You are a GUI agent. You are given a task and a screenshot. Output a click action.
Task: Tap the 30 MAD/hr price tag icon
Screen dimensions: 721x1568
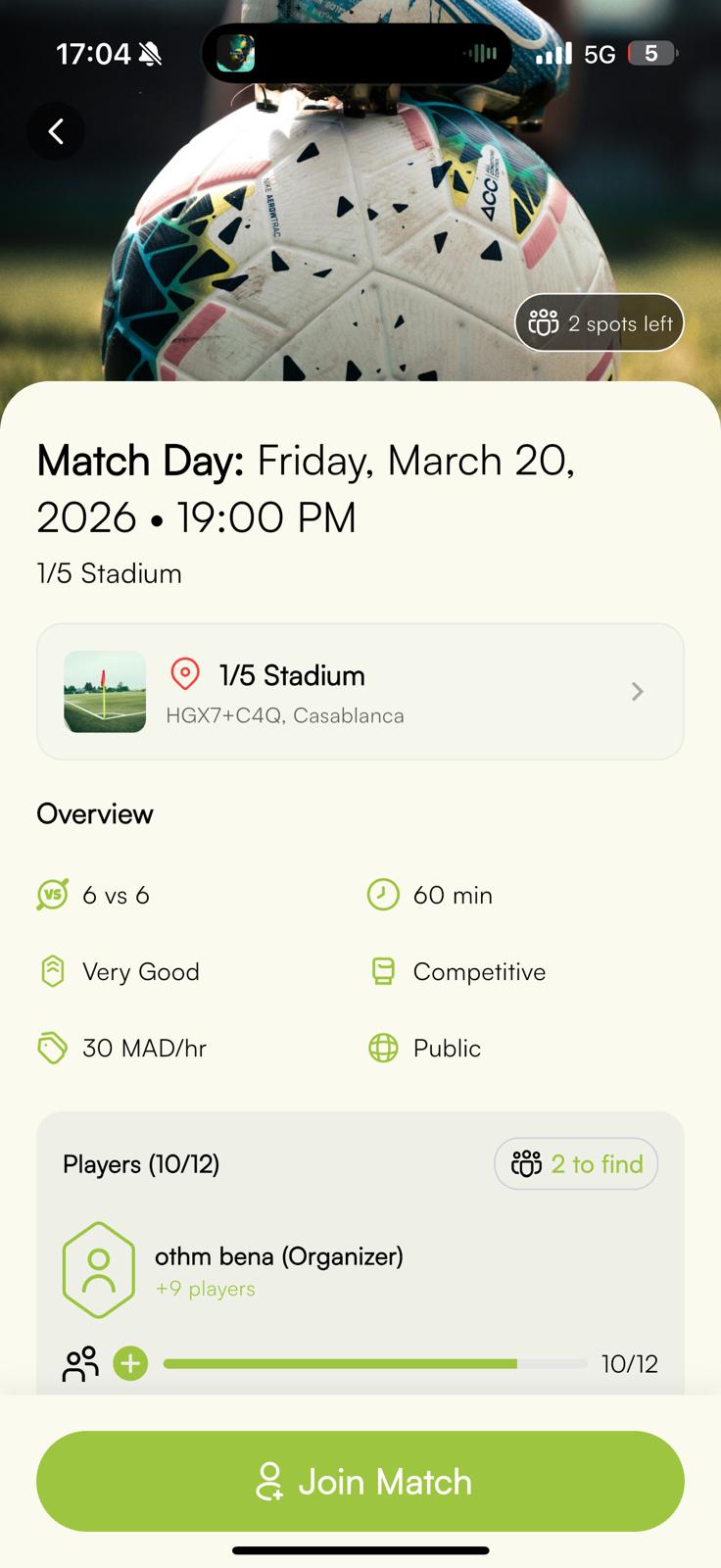point(54,1048)
